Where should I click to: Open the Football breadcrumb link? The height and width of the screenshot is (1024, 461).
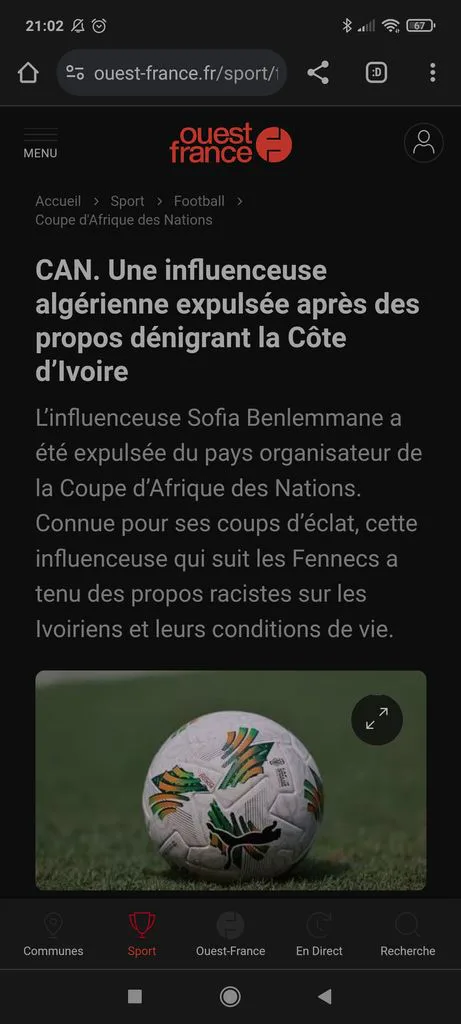(x=199, y=201)
